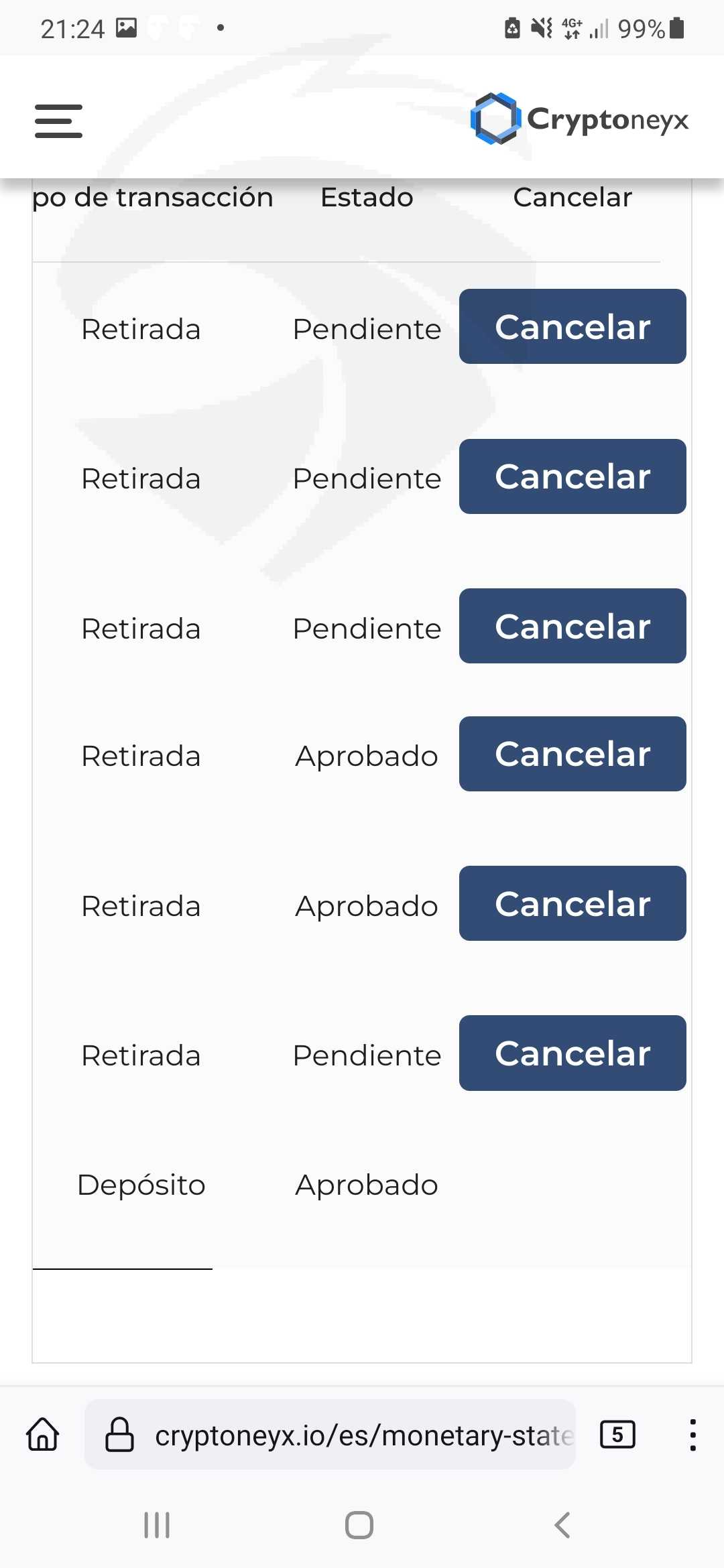Cancel the second Pendiente Retirada transaction
Viewport: 724px width, 1568px height.
(572, 476)
